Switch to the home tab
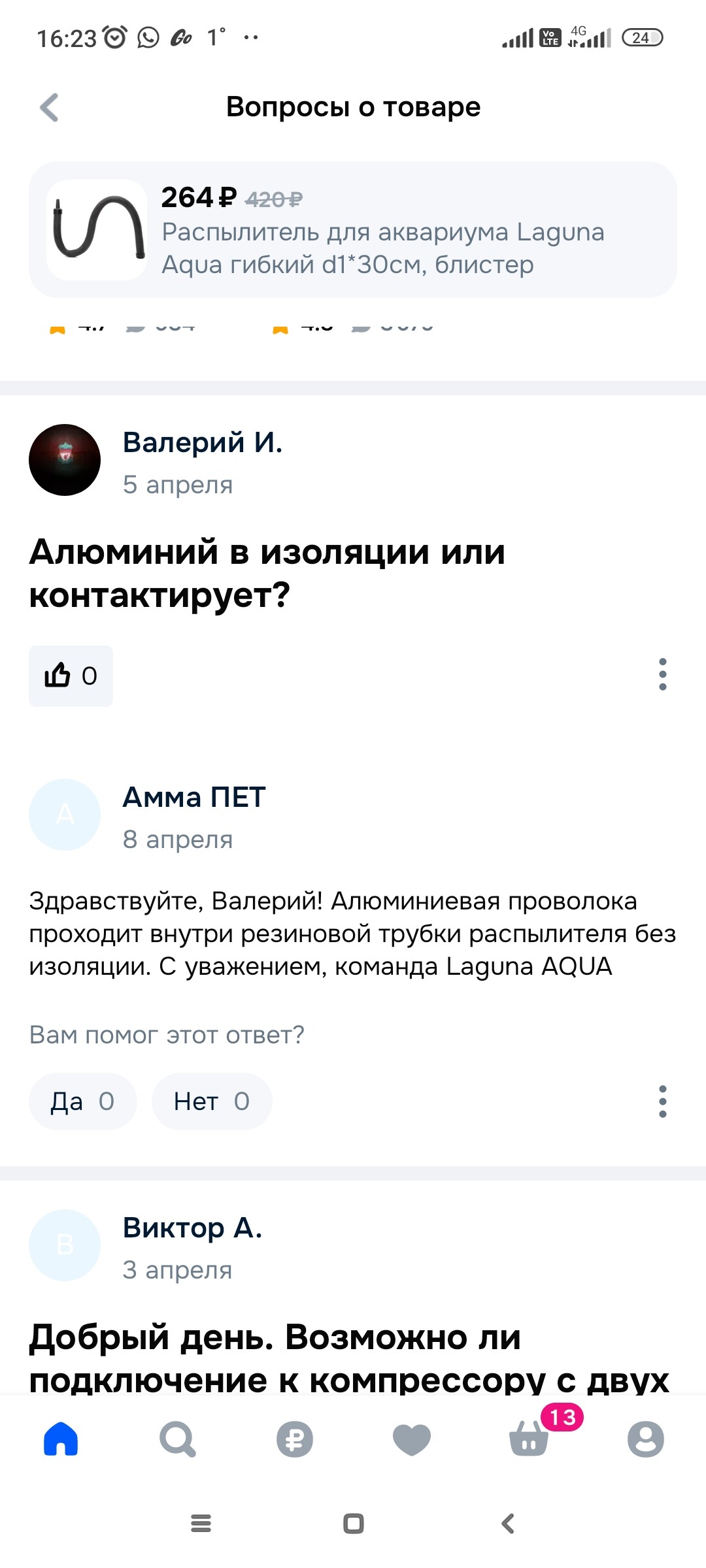706x1568 pixels. pos(61,1439)
